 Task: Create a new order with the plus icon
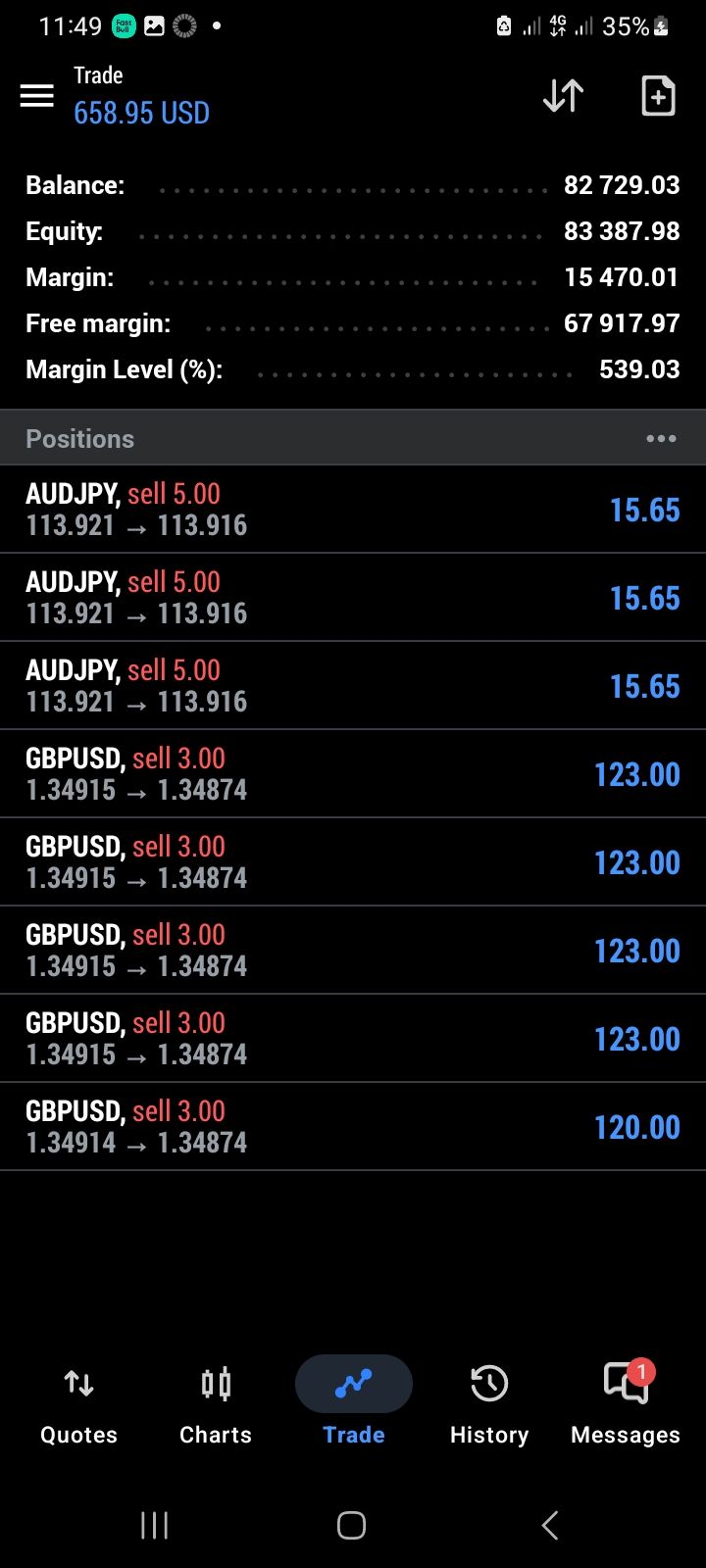click(x=658, y=96)
